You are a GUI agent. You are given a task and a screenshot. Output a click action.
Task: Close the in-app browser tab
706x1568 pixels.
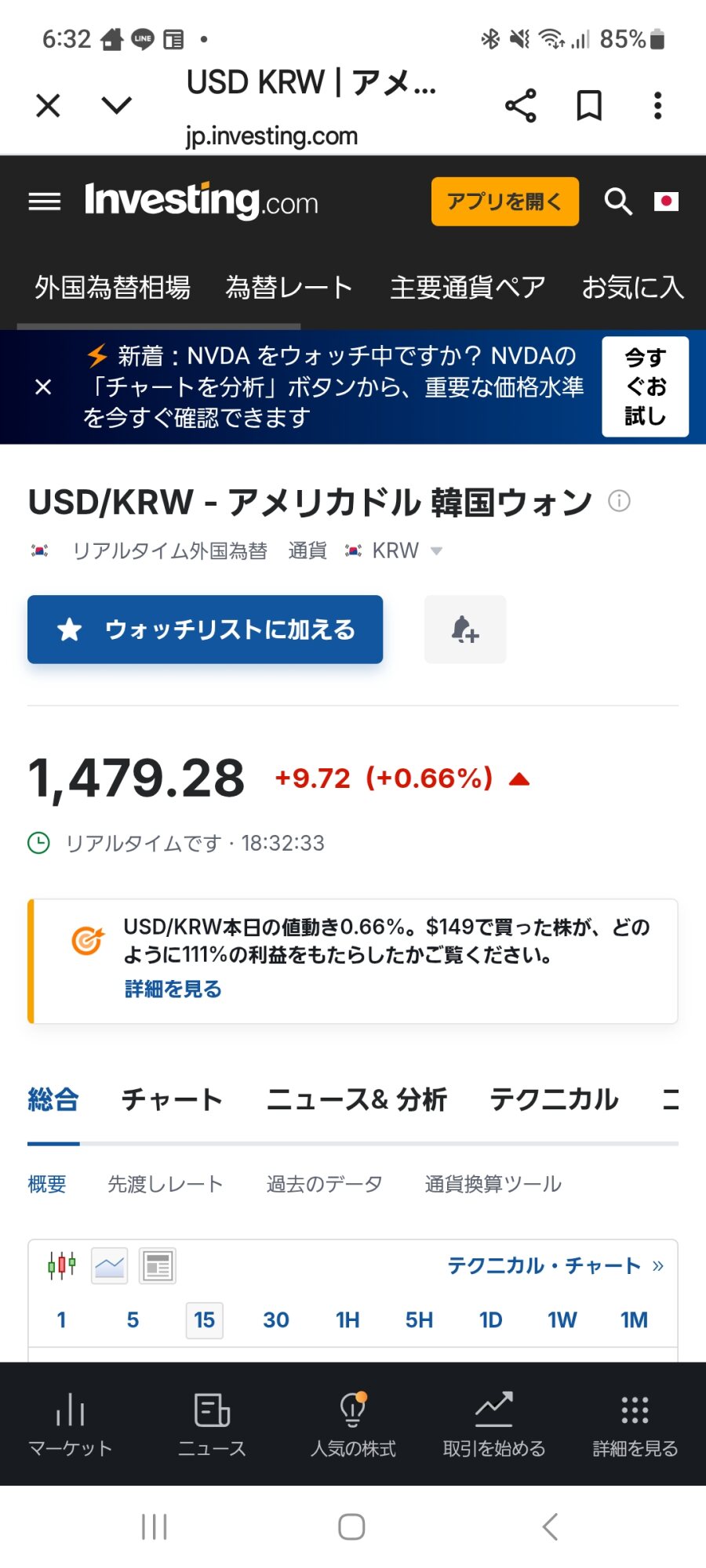tap(48, 105)
